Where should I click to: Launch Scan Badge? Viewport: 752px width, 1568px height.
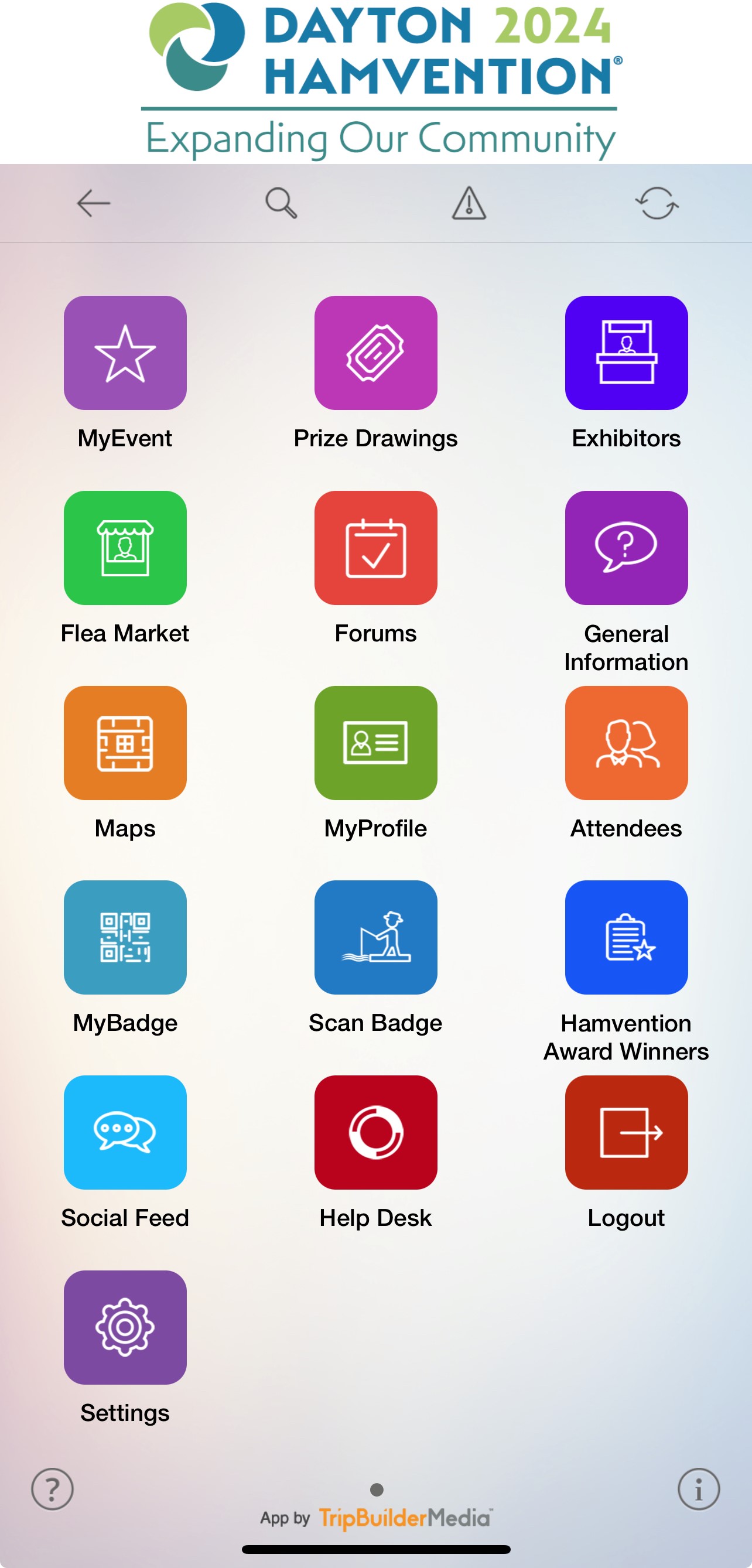pos(376,937)
